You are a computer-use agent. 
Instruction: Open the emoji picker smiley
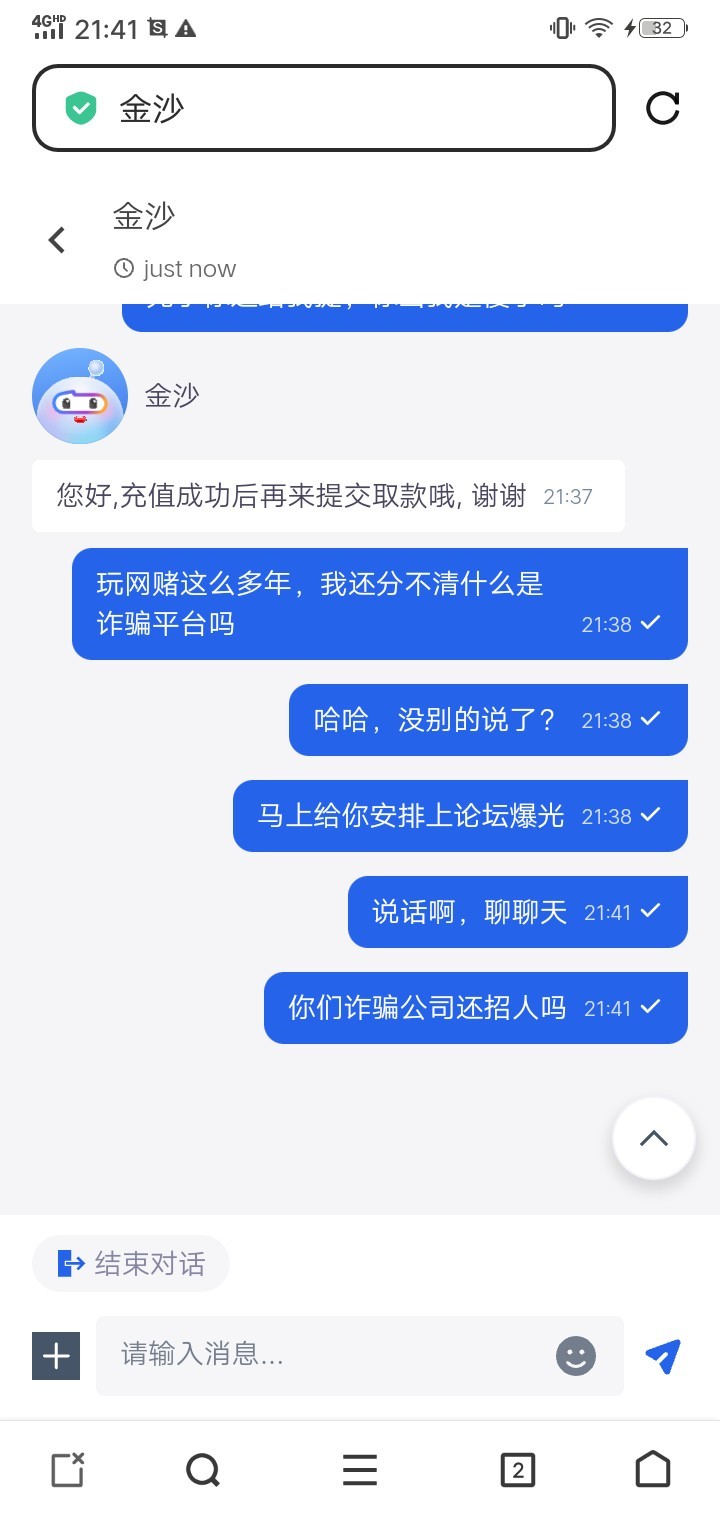pyautogui.click(x=575, y=1356)
